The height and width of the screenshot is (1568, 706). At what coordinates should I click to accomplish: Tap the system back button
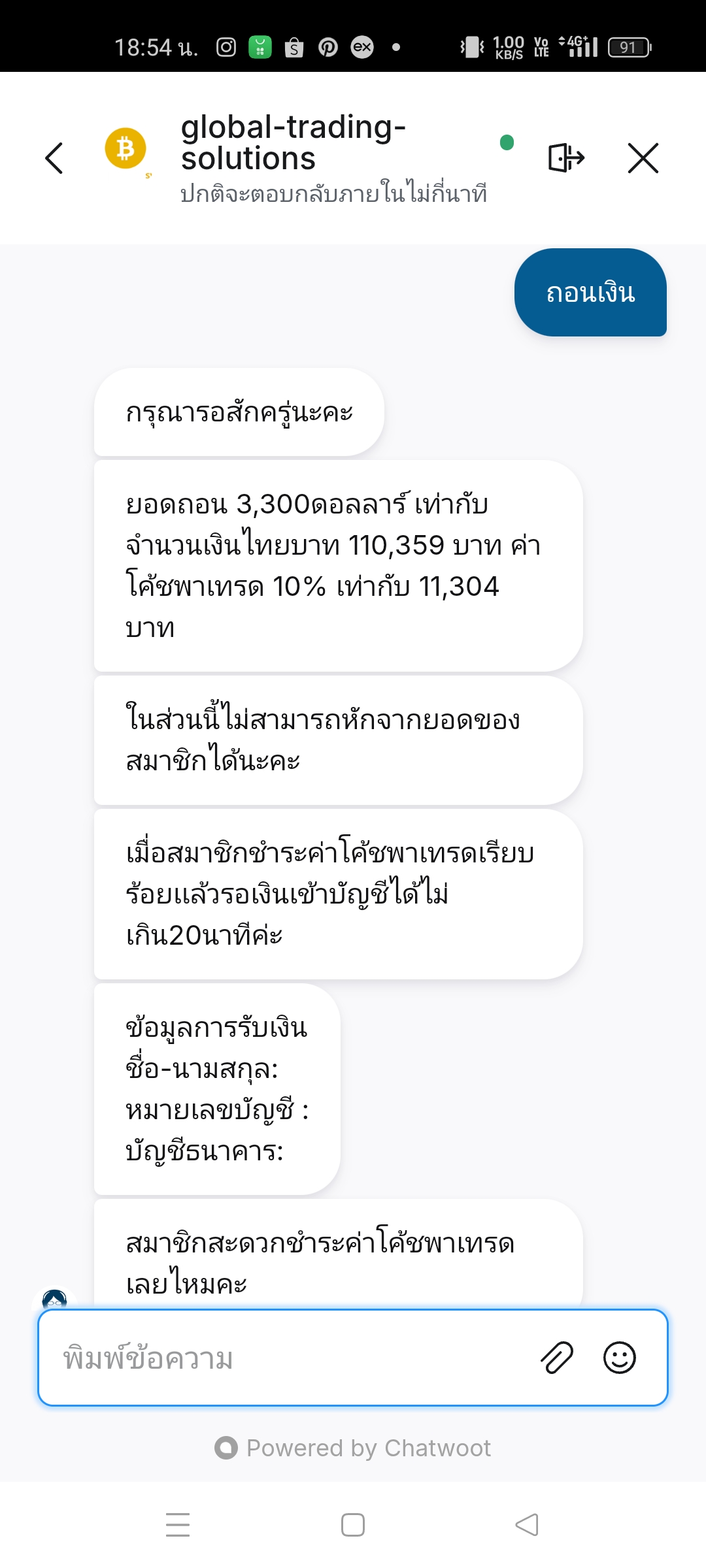[527, 1525]
